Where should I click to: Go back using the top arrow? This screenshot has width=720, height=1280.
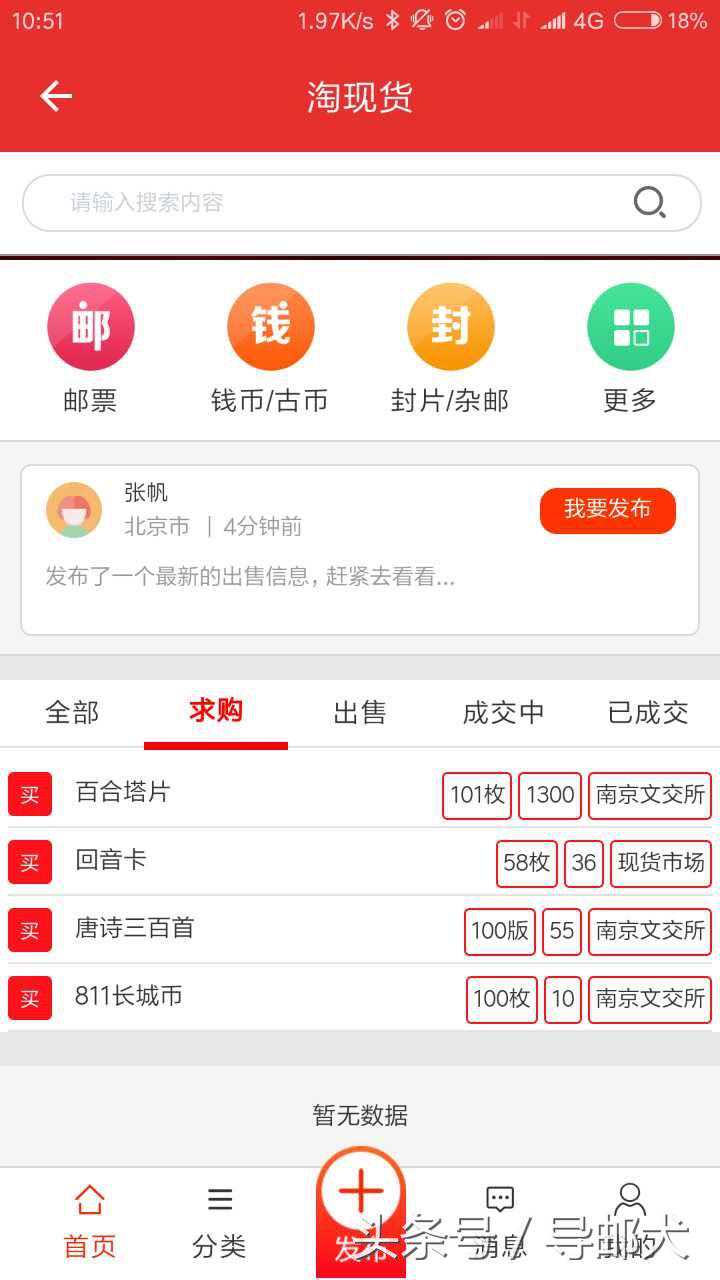pyautogui.click(x=56, y=96)
